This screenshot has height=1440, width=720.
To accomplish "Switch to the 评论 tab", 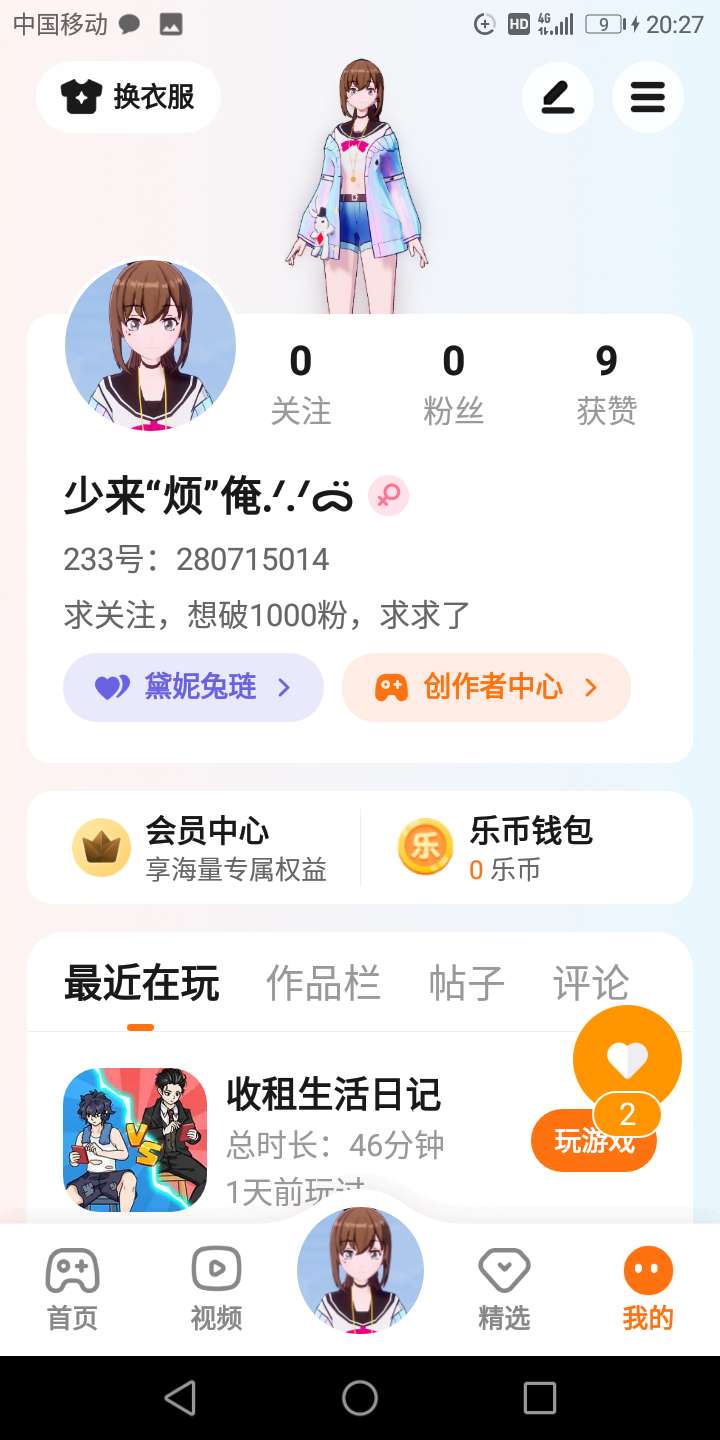I will 591,984.
